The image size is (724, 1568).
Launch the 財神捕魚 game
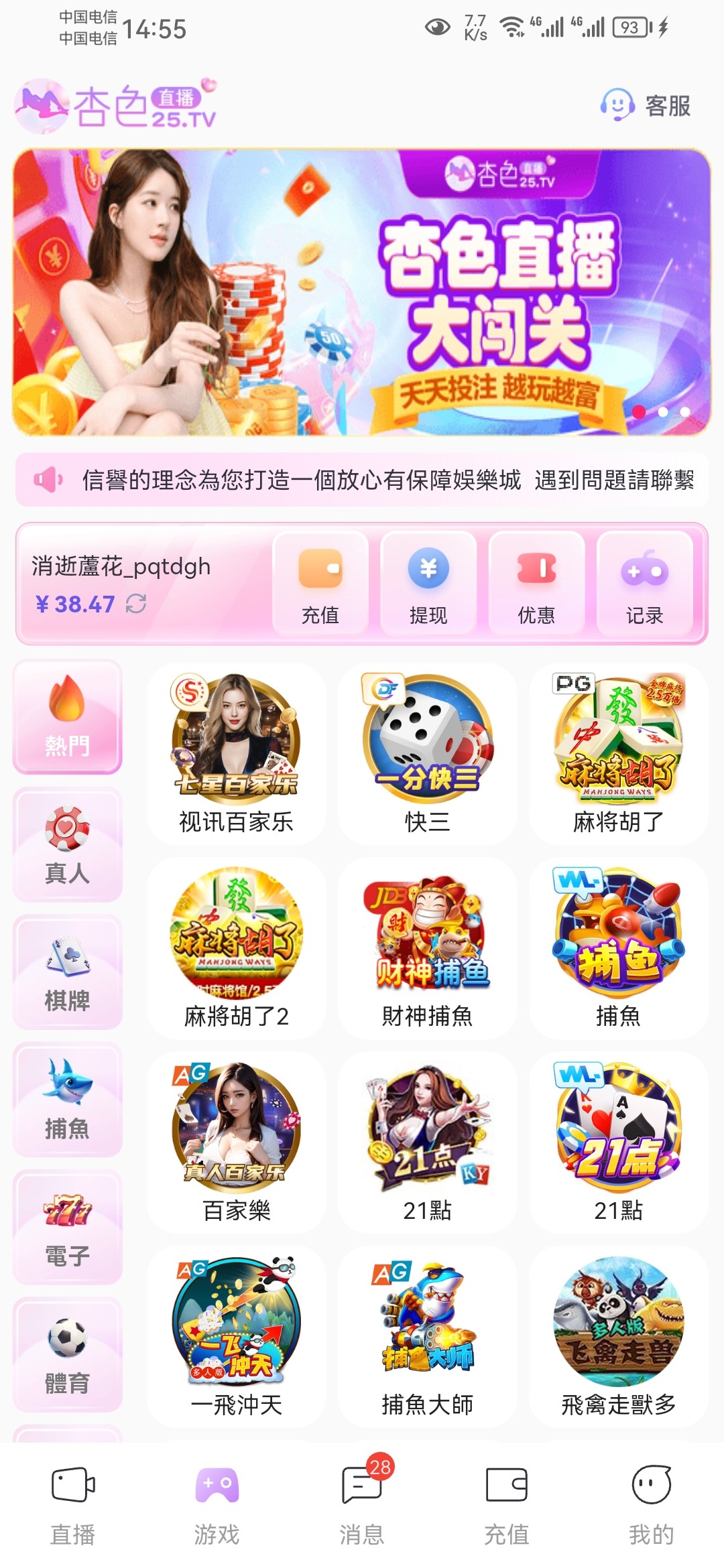tap(428, 948)
